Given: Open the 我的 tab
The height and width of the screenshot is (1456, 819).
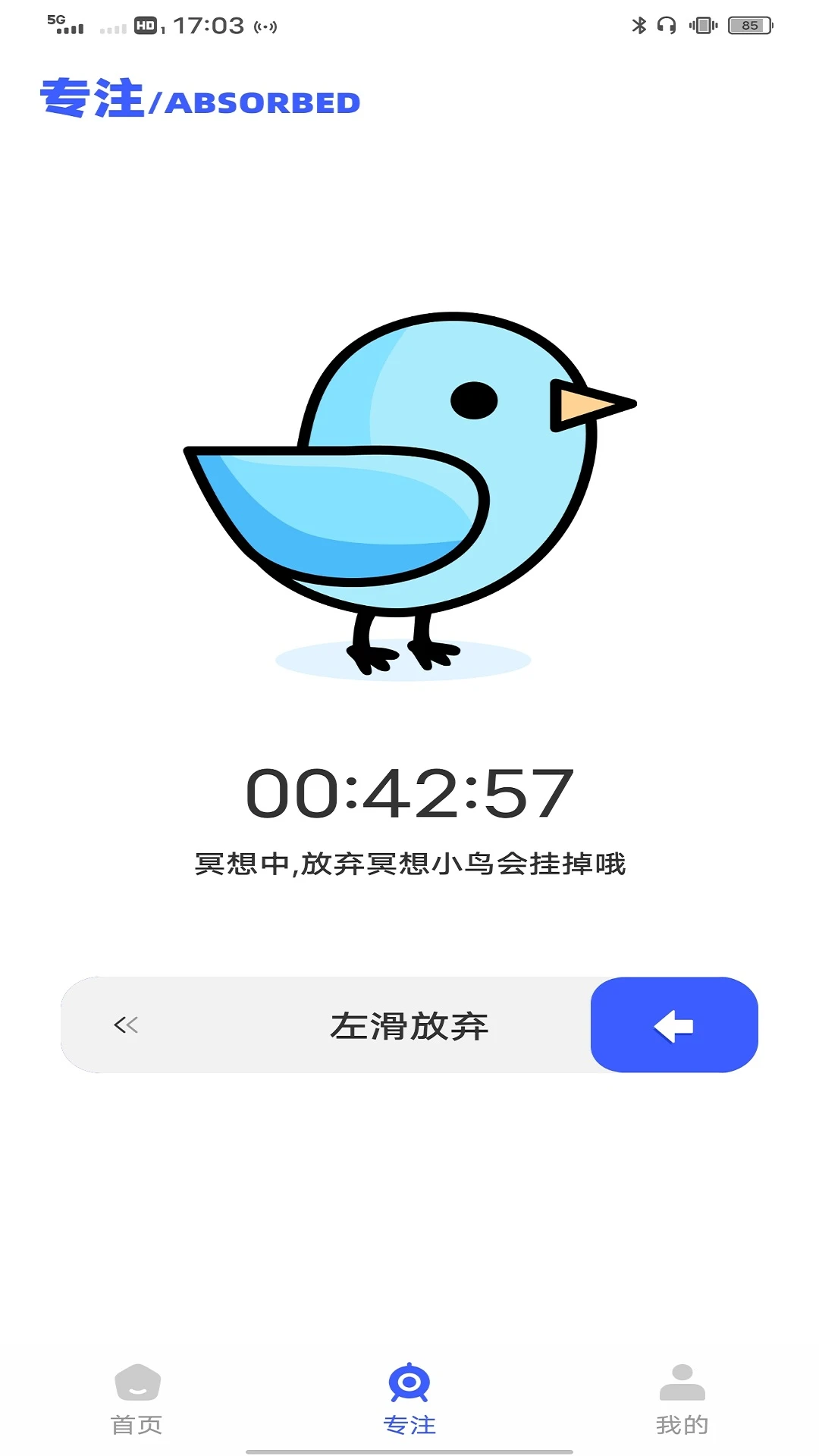Looking at the screenshot, I should [x=682, y=1400].
